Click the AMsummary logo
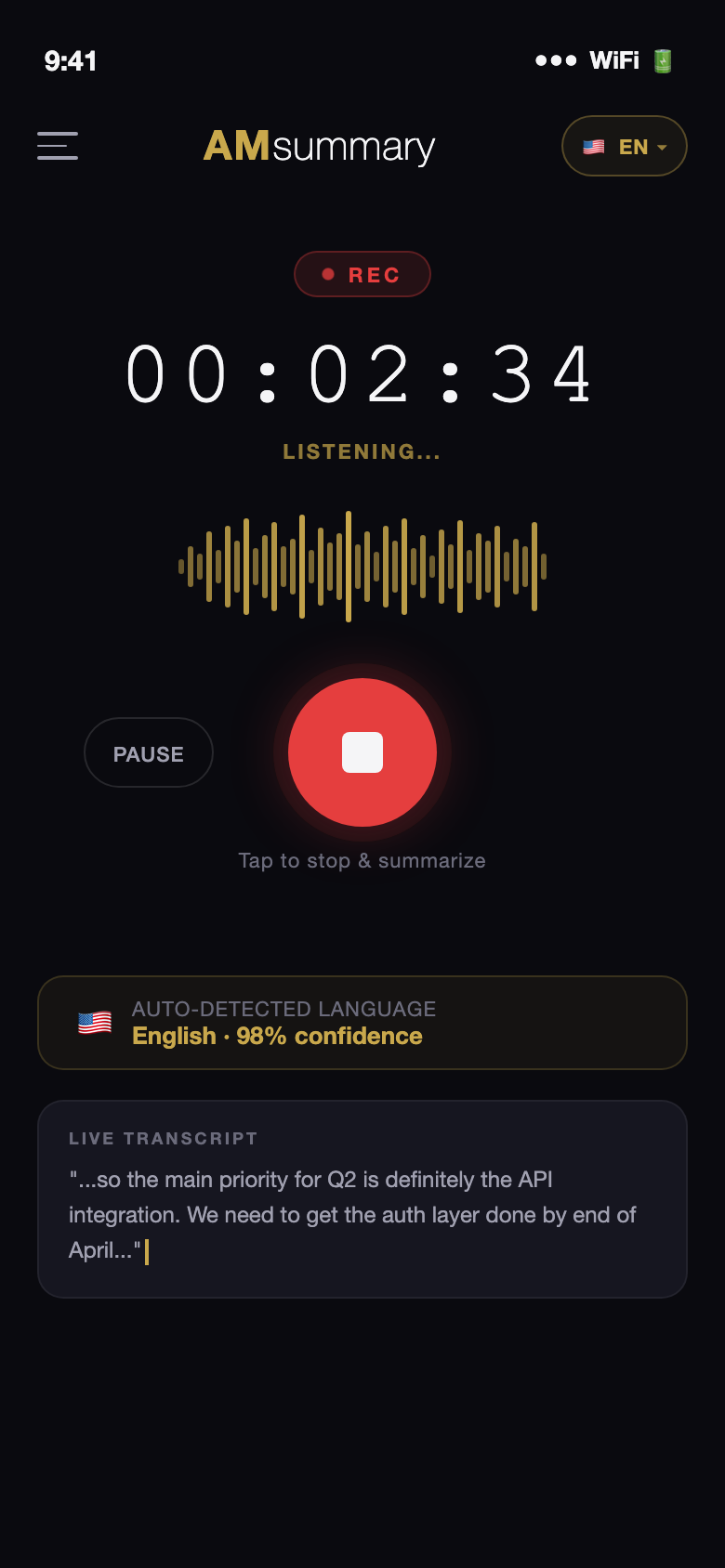The width and height of the screenshot is (725, 1568). pyautogui.click(x=318, y=146)
